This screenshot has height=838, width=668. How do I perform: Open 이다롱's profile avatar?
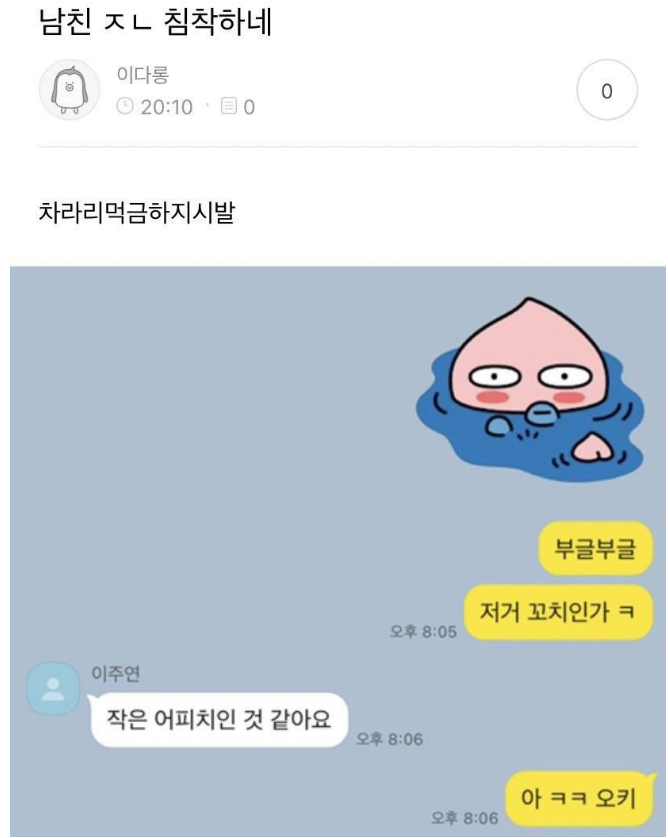69,90
